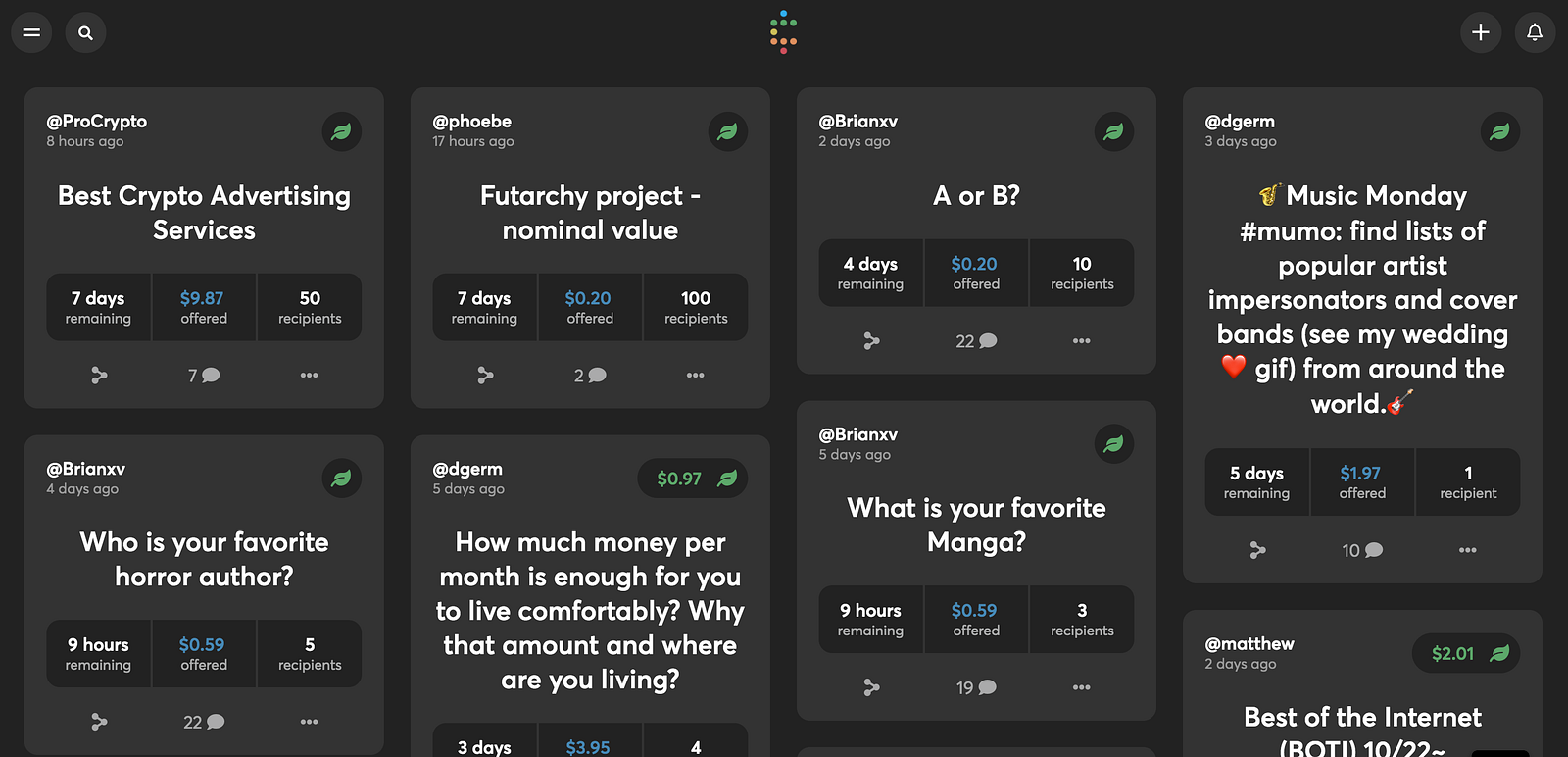Open the A or B? post

[x=976, y=195]
